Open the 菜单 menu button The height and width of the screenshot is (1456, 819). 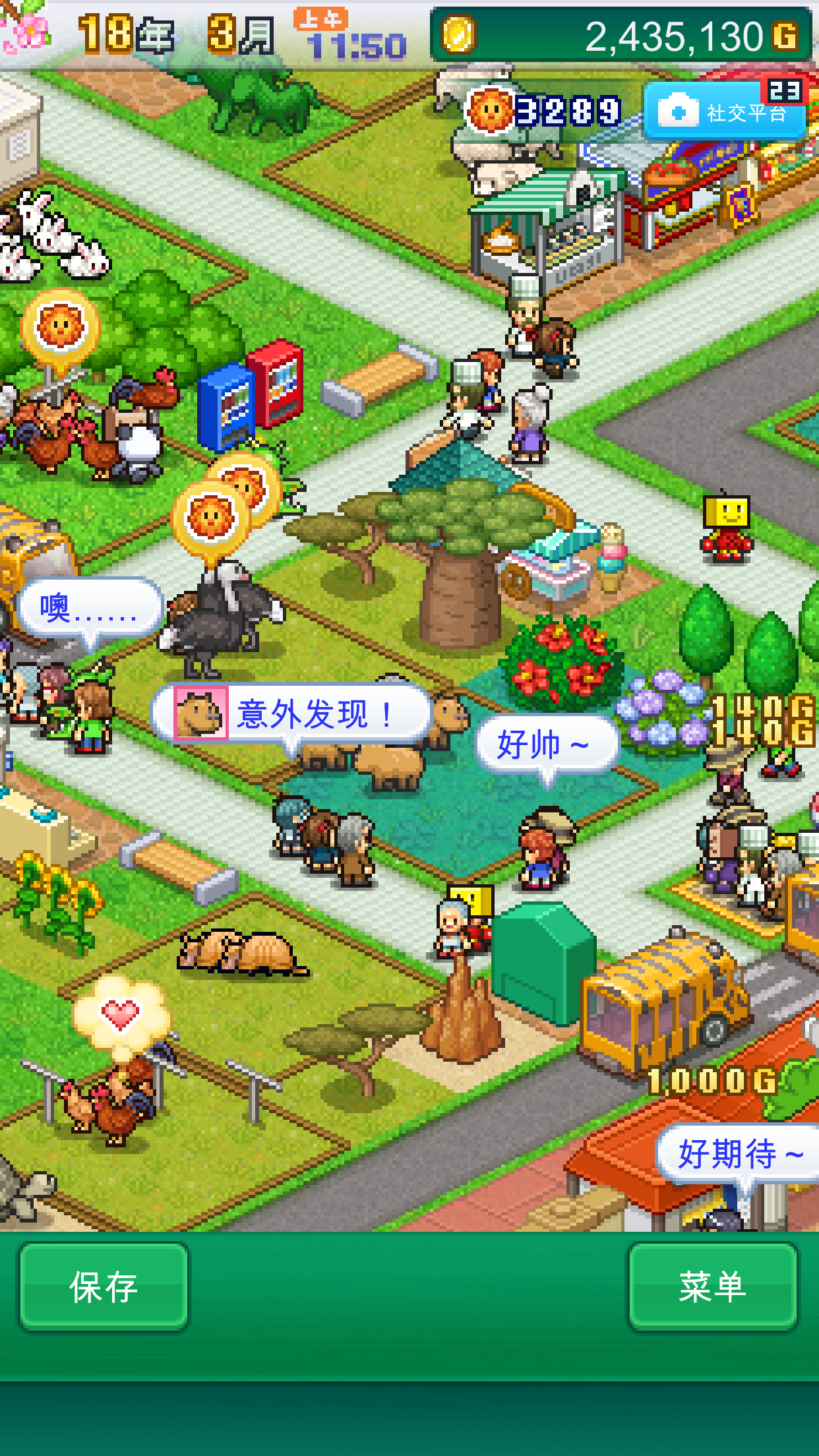(712, 1287)
